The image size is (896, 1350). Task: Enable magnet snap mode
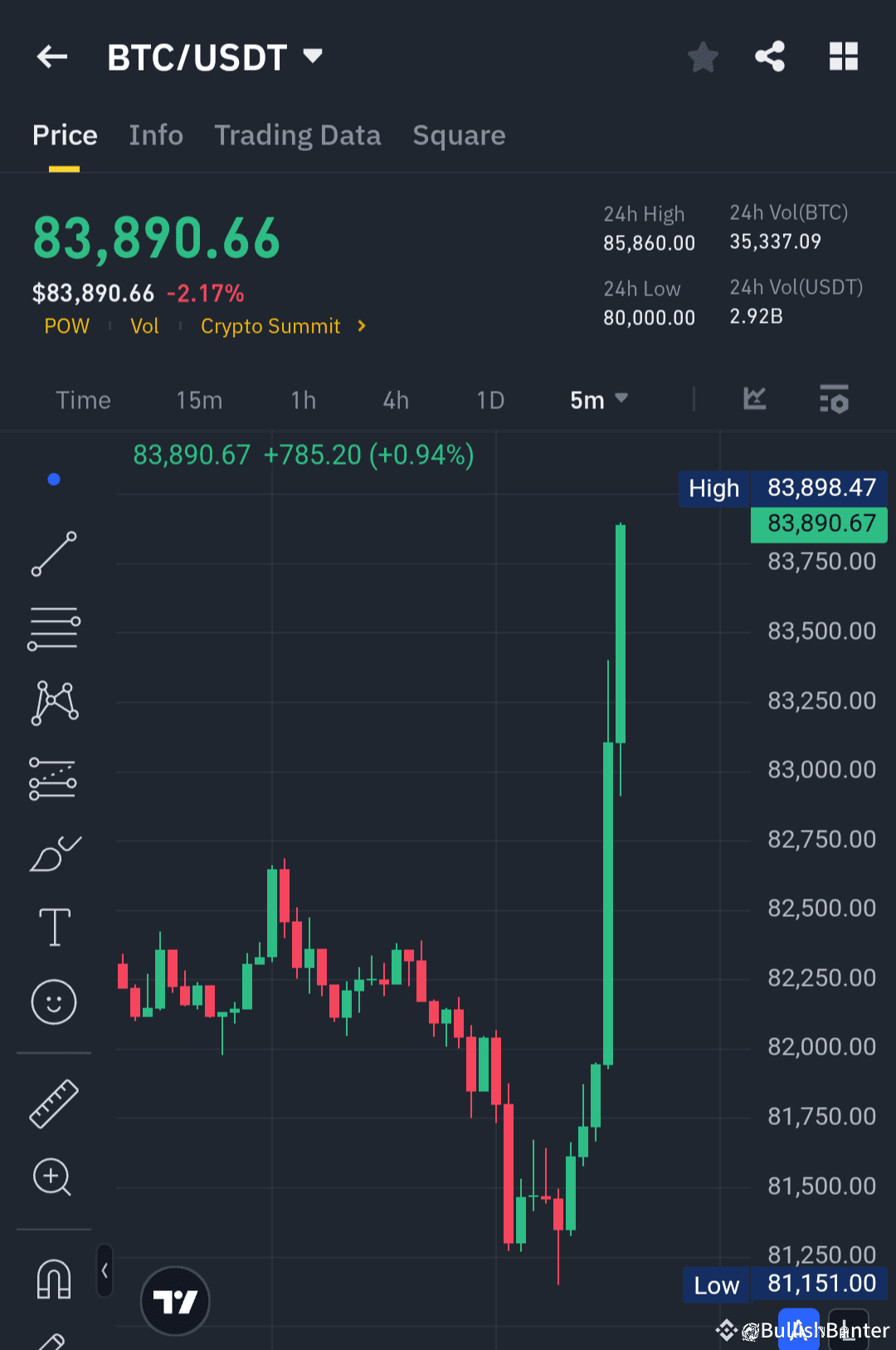pos(54,1279)
